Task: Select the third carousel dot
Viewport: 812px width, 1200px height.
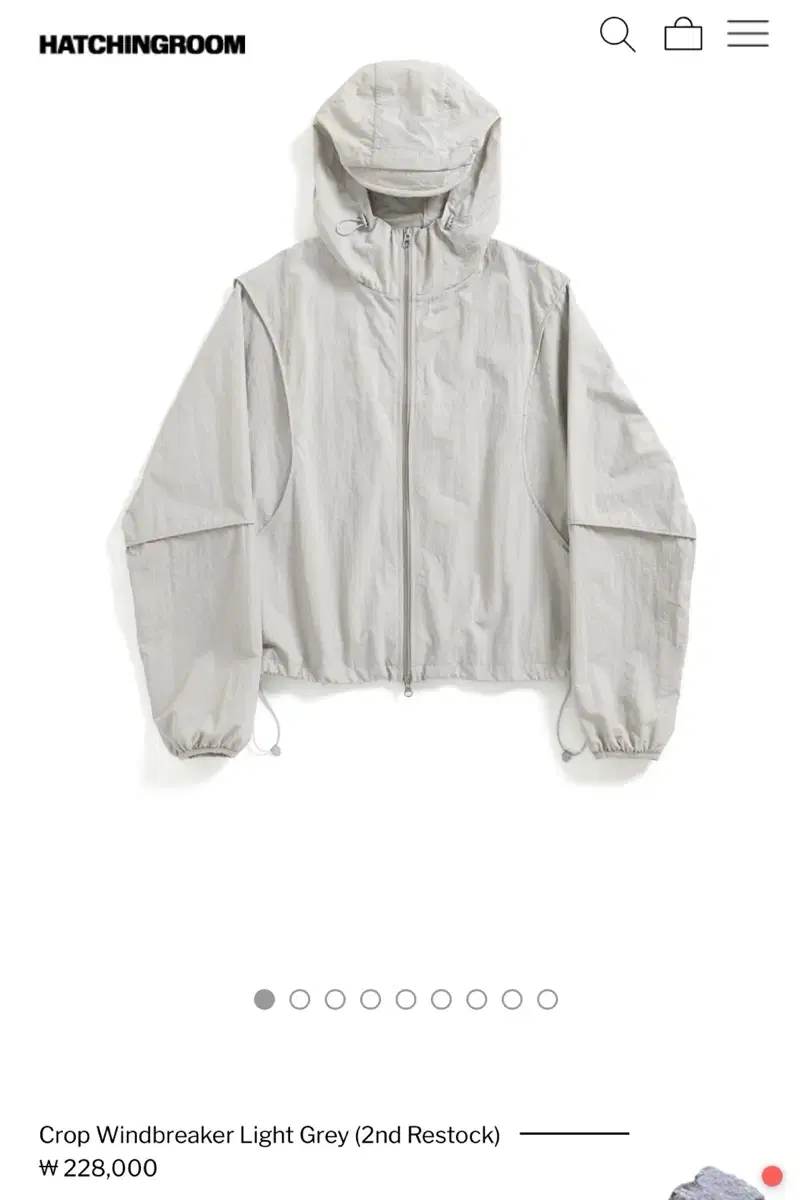Action: pyautogui.click(x=334, y=998)
